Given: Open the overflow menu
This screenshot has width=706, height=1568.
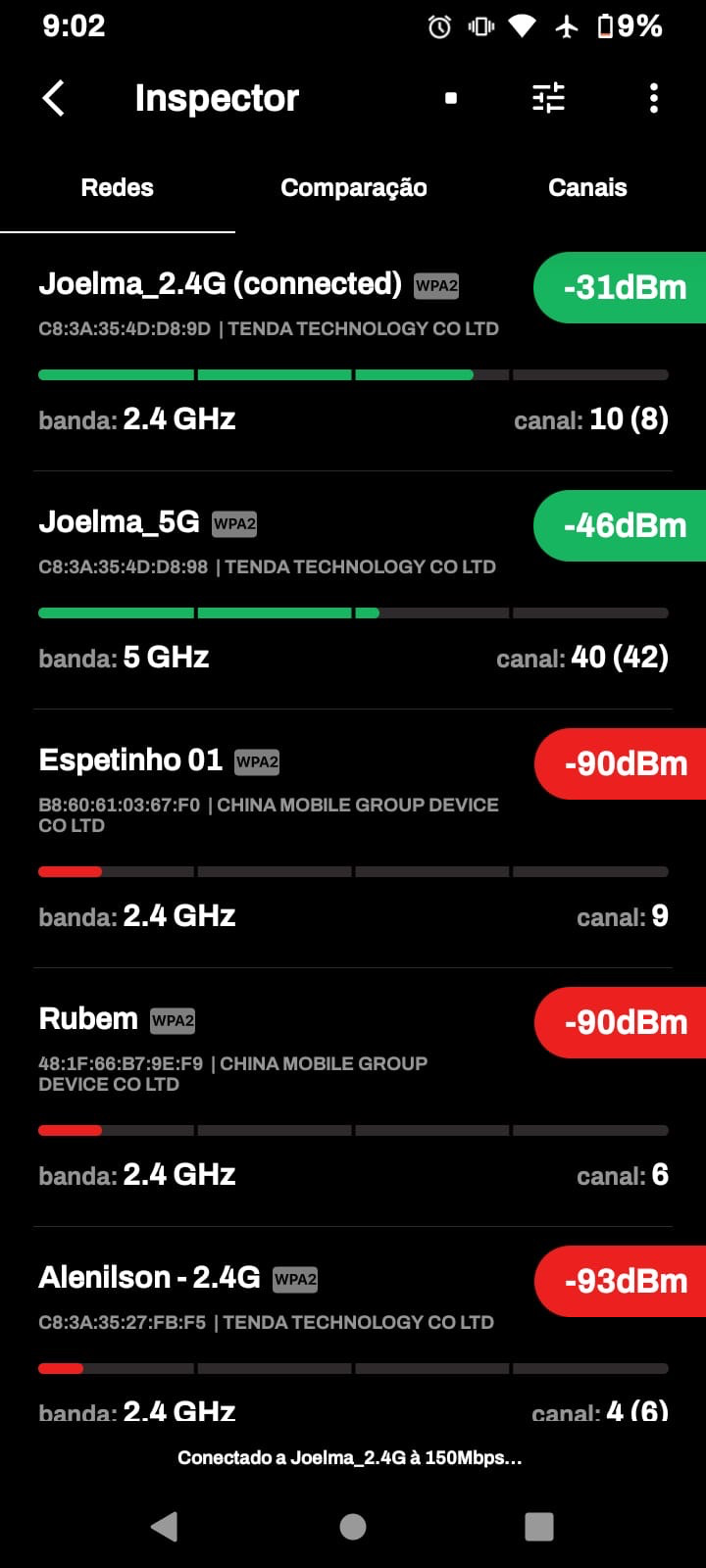Looking at the screenshot, I should [x=654, y=98].
